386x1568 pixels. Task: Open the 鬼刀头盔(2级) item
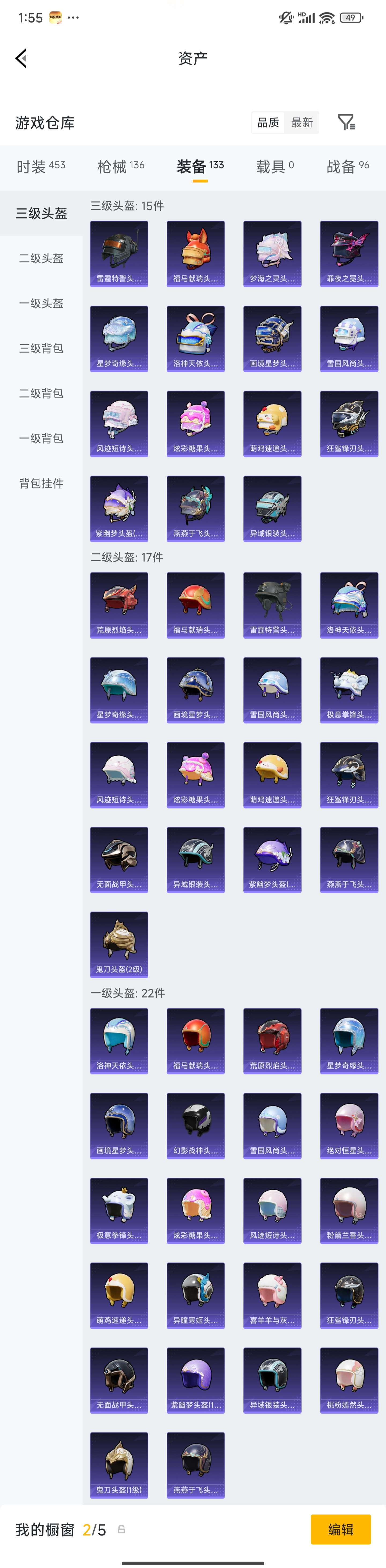click(119, 945)
